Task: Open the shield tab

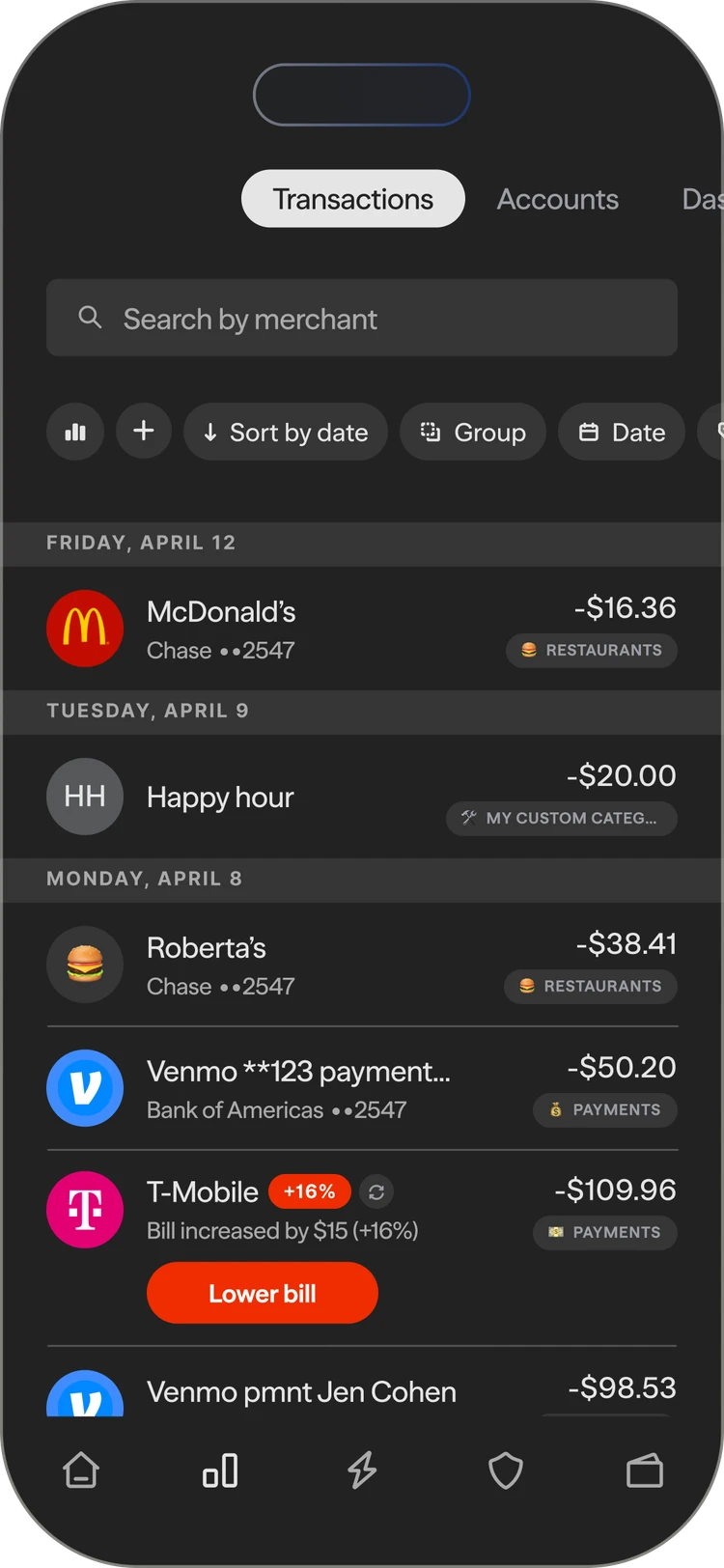Action: [x=505, y=1470]
